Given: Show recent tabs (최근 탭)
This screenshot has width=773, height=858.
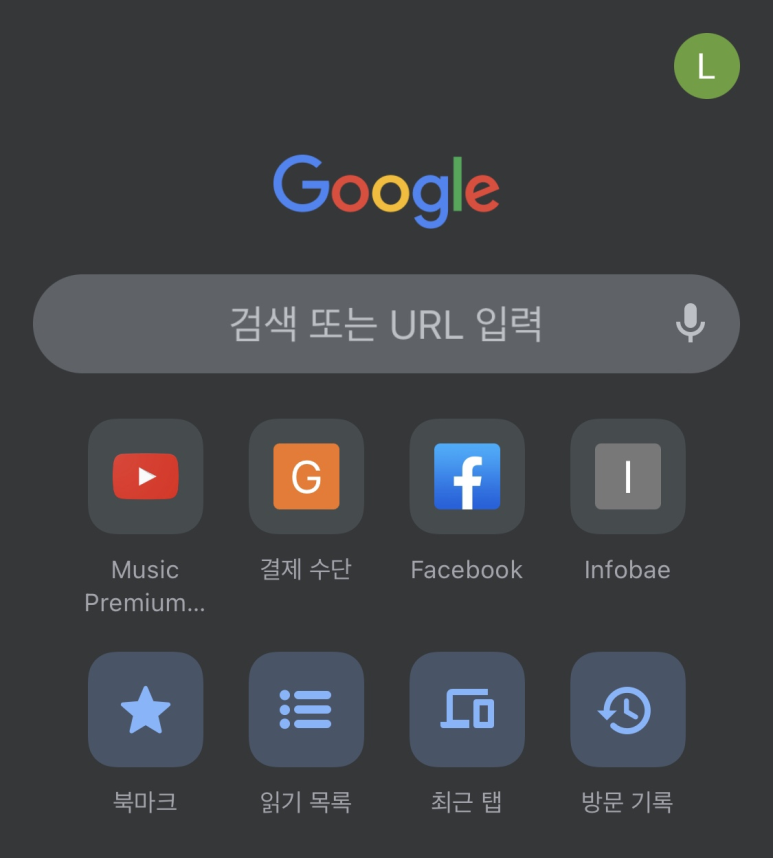Looking at the screenshot, I should click(x=467, y=710).
